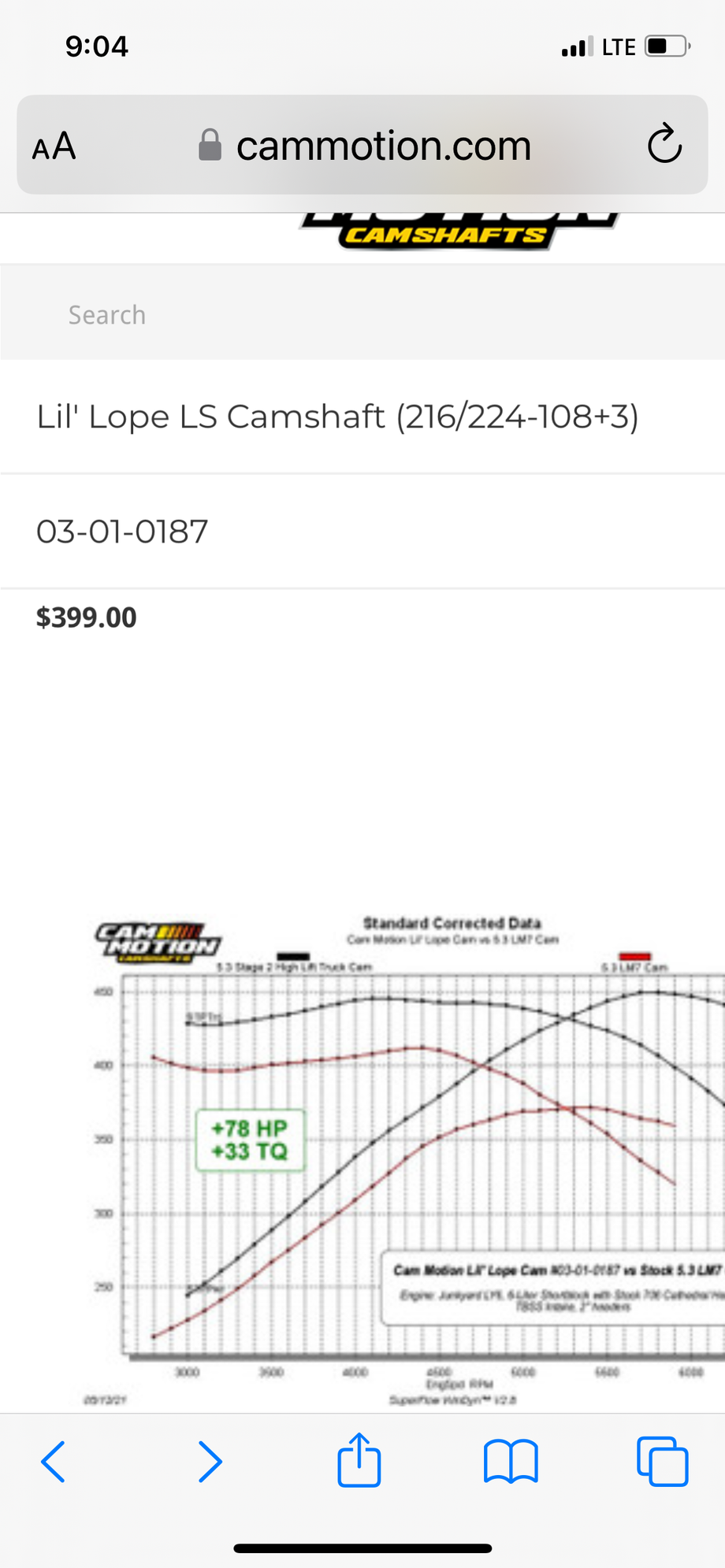The height and width of the screenshot is (1568, 725).
Task: Share this page
Action: (359, 1460)
